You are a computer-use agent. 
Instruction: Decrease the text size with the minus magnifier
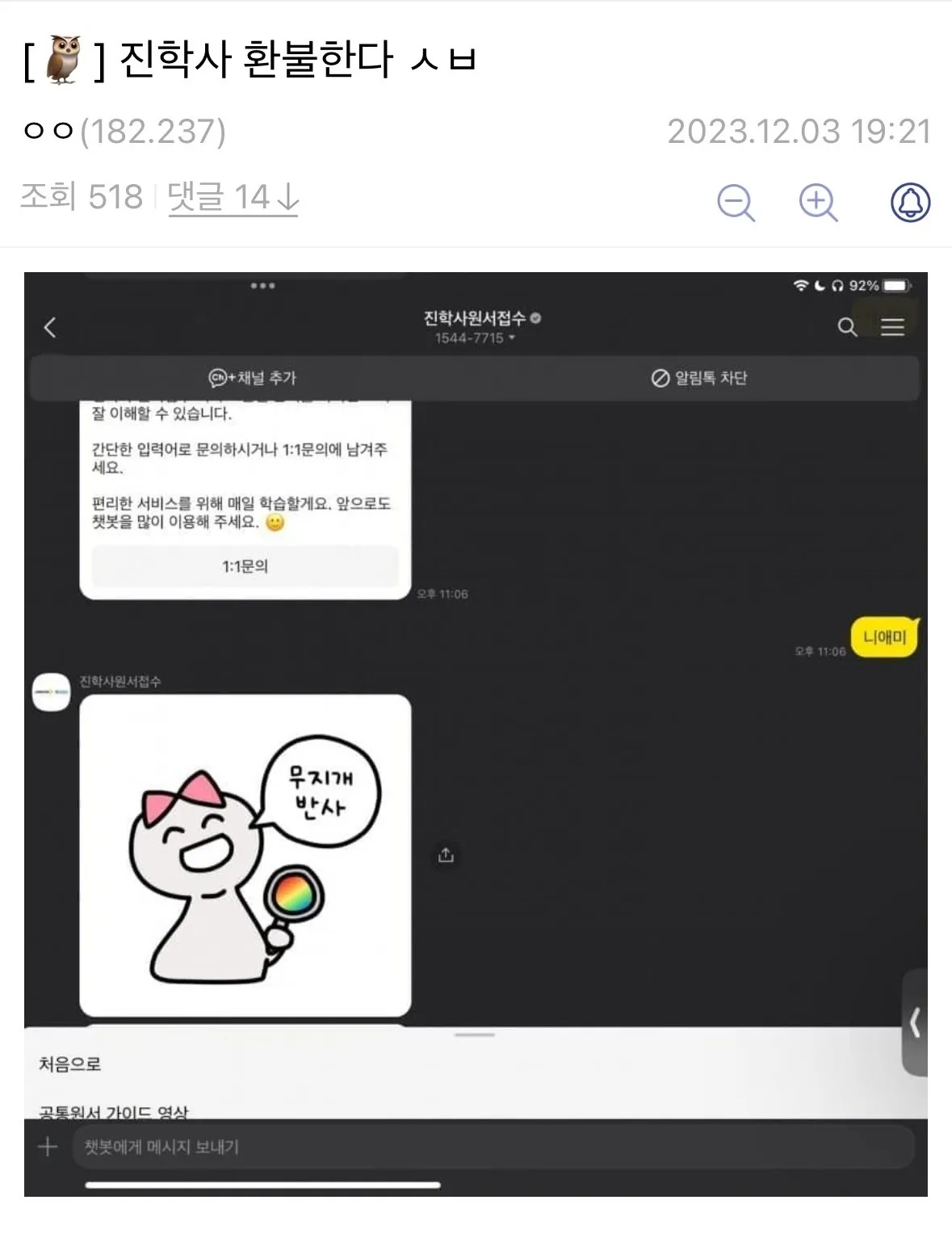(x=735, y=202)
